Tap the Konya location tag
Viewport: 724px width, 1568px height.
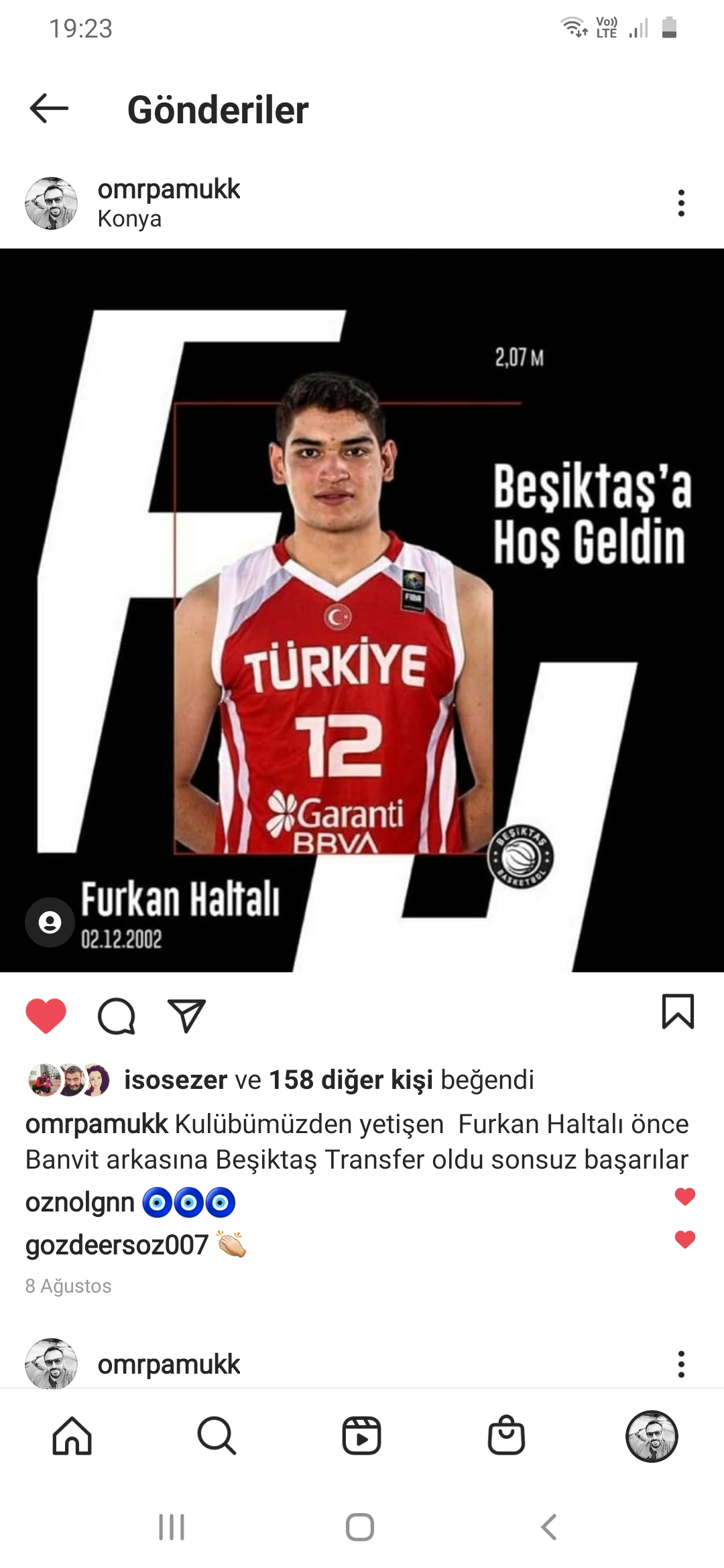(x=129, y=219)
